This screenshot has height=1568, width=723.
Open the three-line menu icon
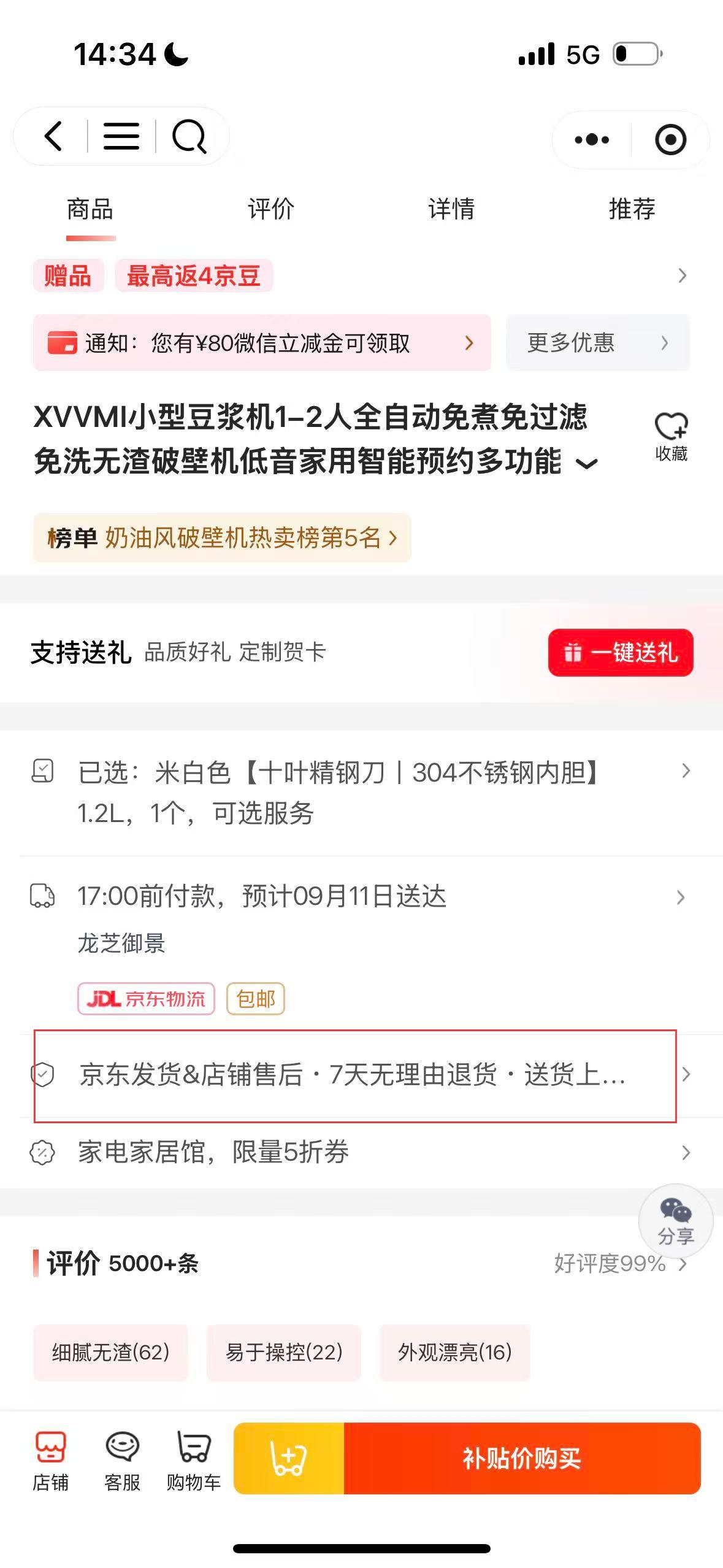click(121, 136)
